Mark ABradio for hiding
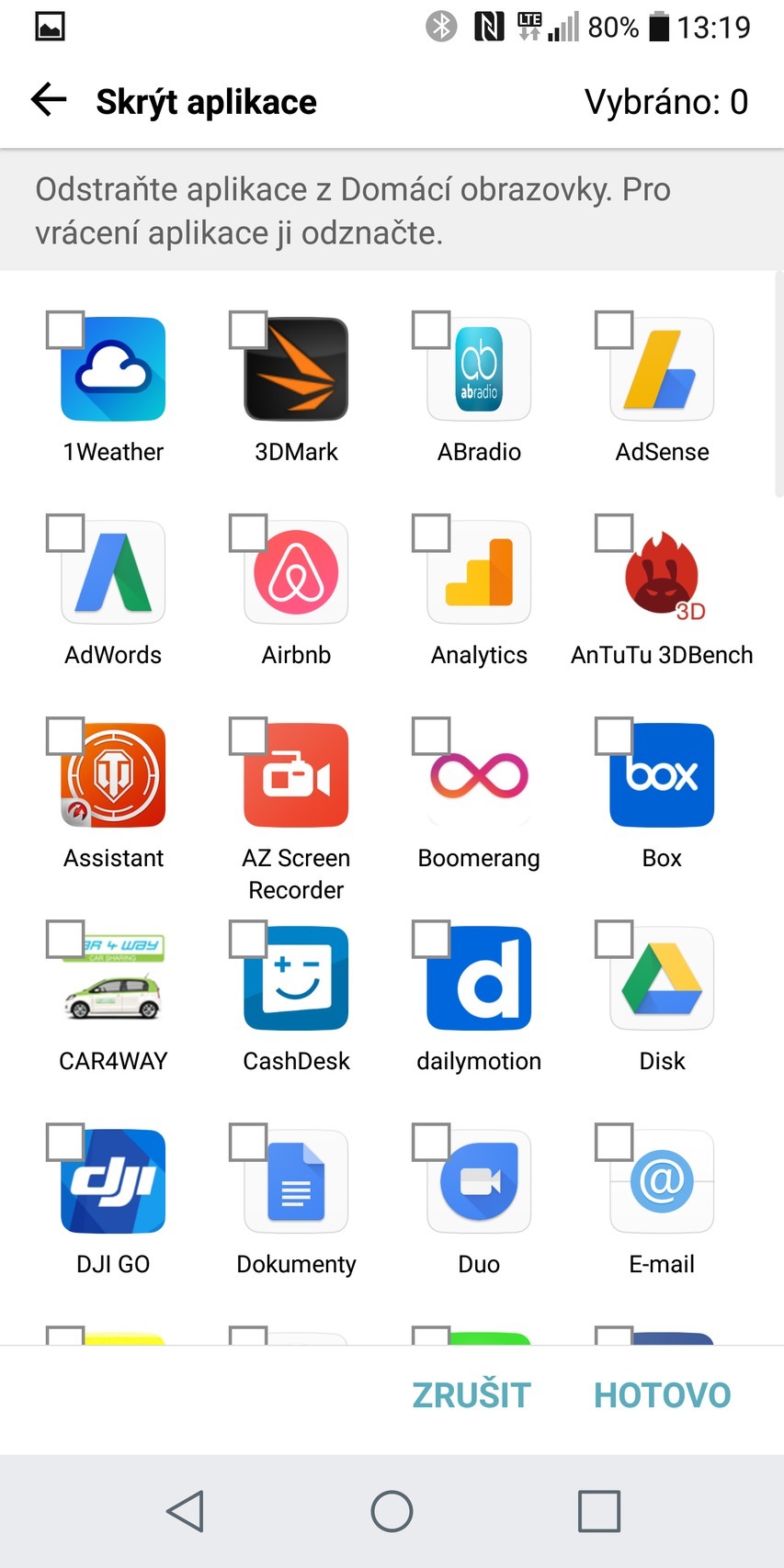The image size is (784, 1568). (431, 331)
